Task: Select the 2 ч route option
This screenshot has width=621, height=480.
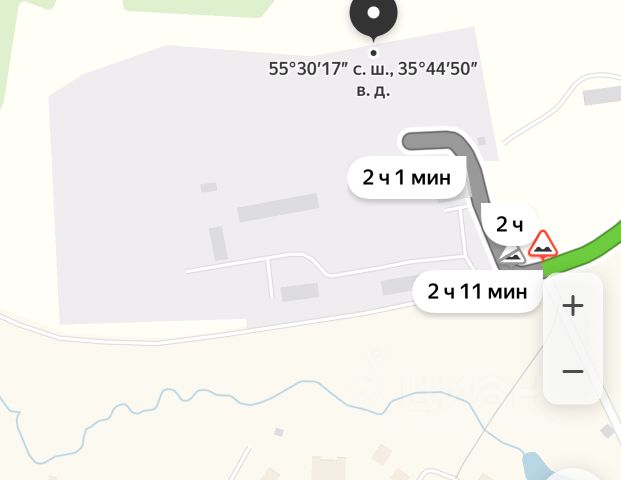Action: click(x=509, y=223)
